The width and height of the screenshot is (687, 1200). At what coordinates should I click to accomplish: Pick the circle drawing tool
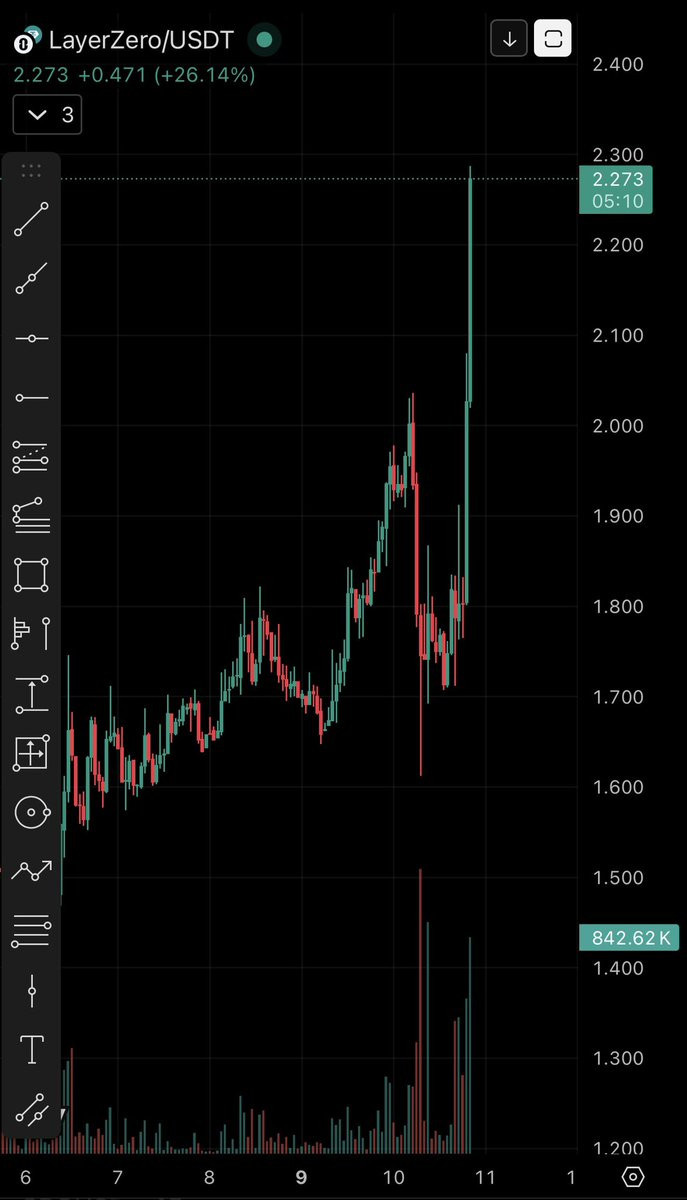click(x=31, y=813)
